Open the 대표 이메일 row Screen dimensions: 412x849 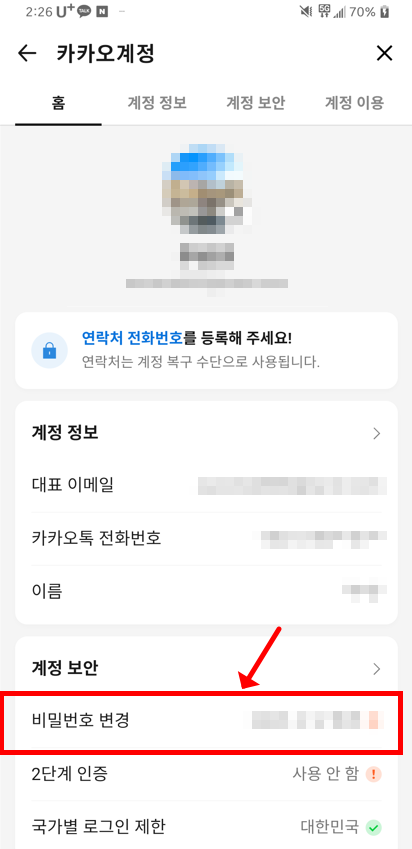pyautogui.click(x=206, y=486)
